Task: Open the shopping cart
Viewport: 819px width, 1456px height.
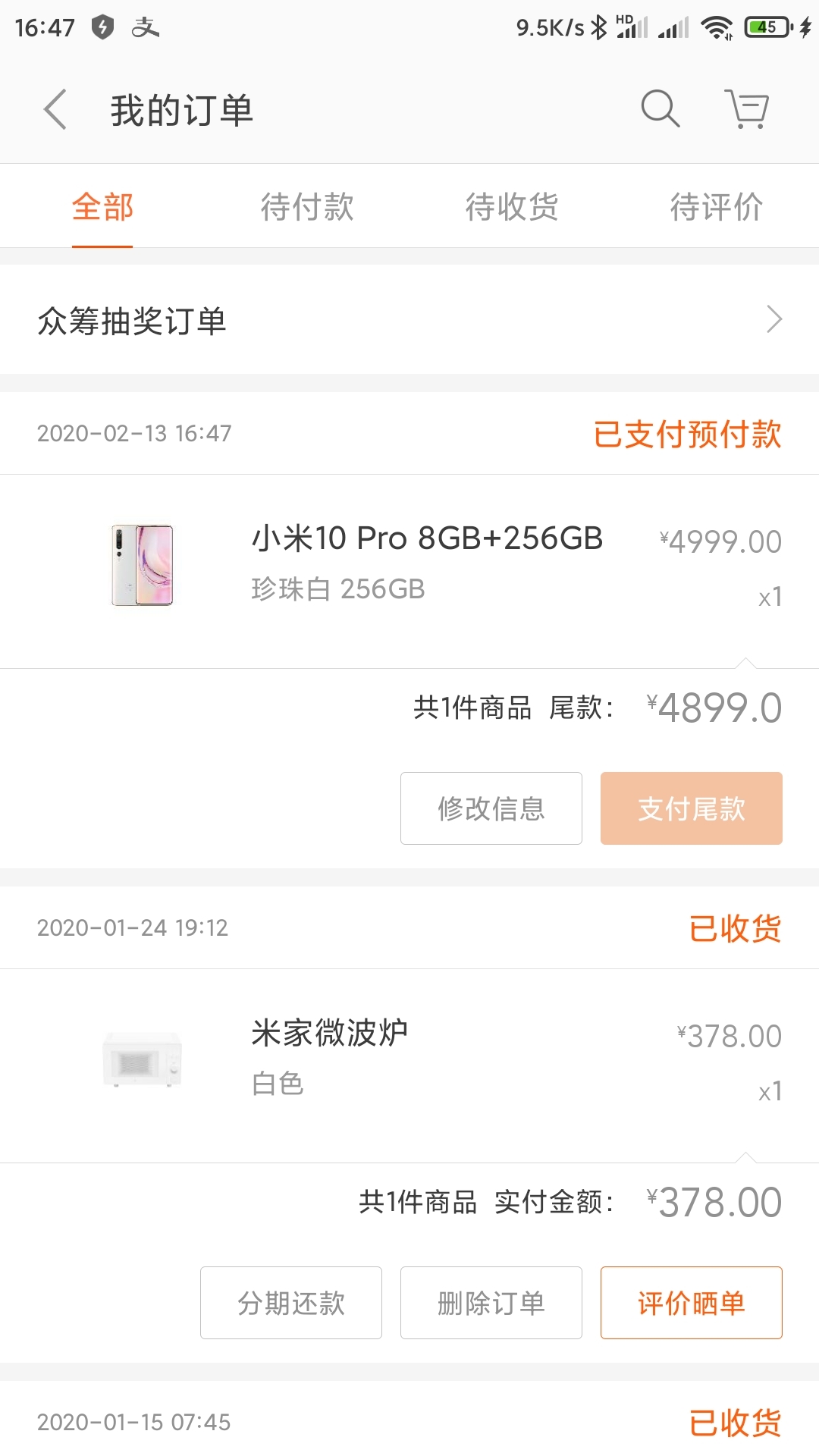Action: (747, 108)
